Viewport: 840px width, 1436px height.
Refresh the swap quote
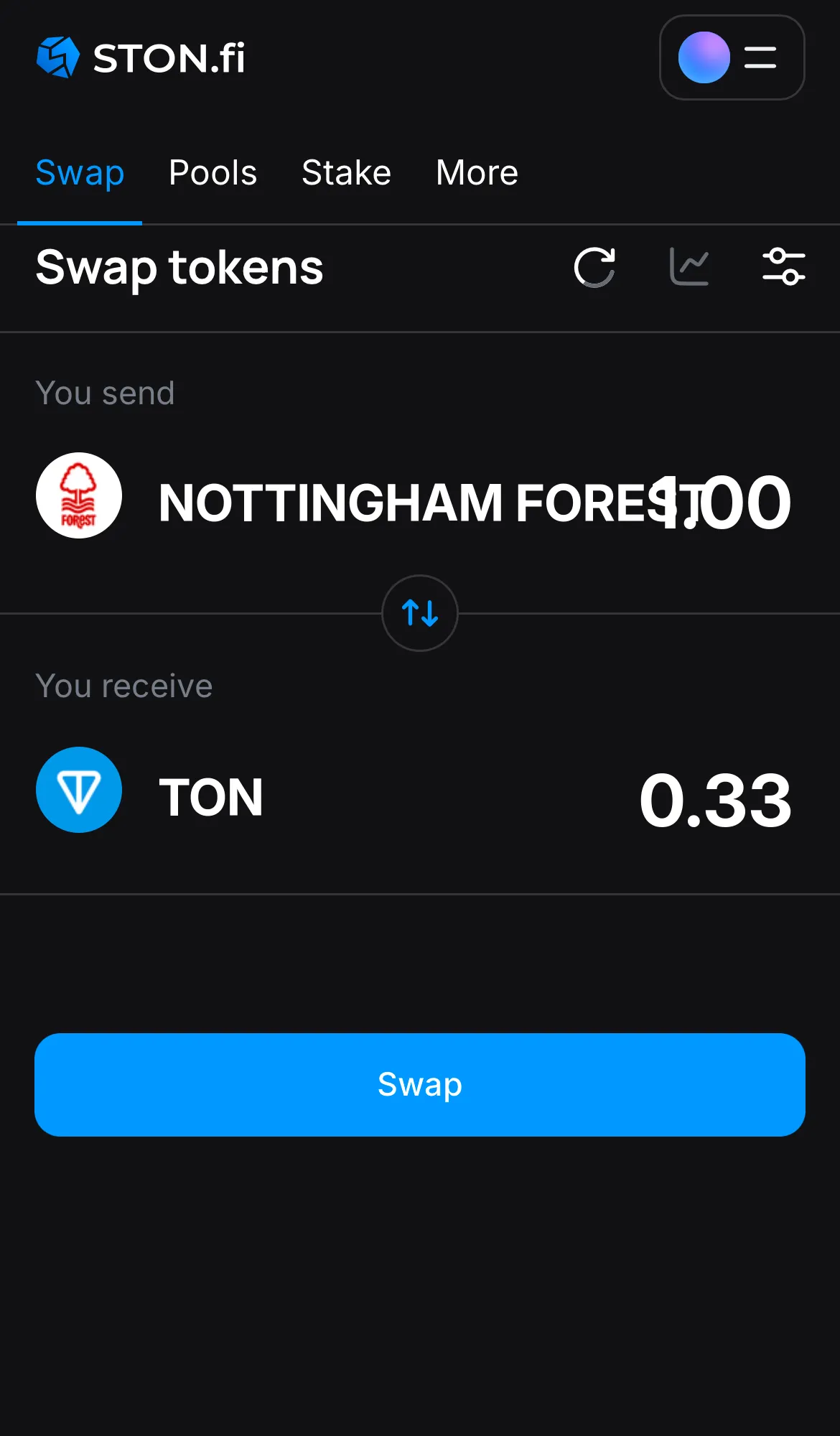point(595,267)
